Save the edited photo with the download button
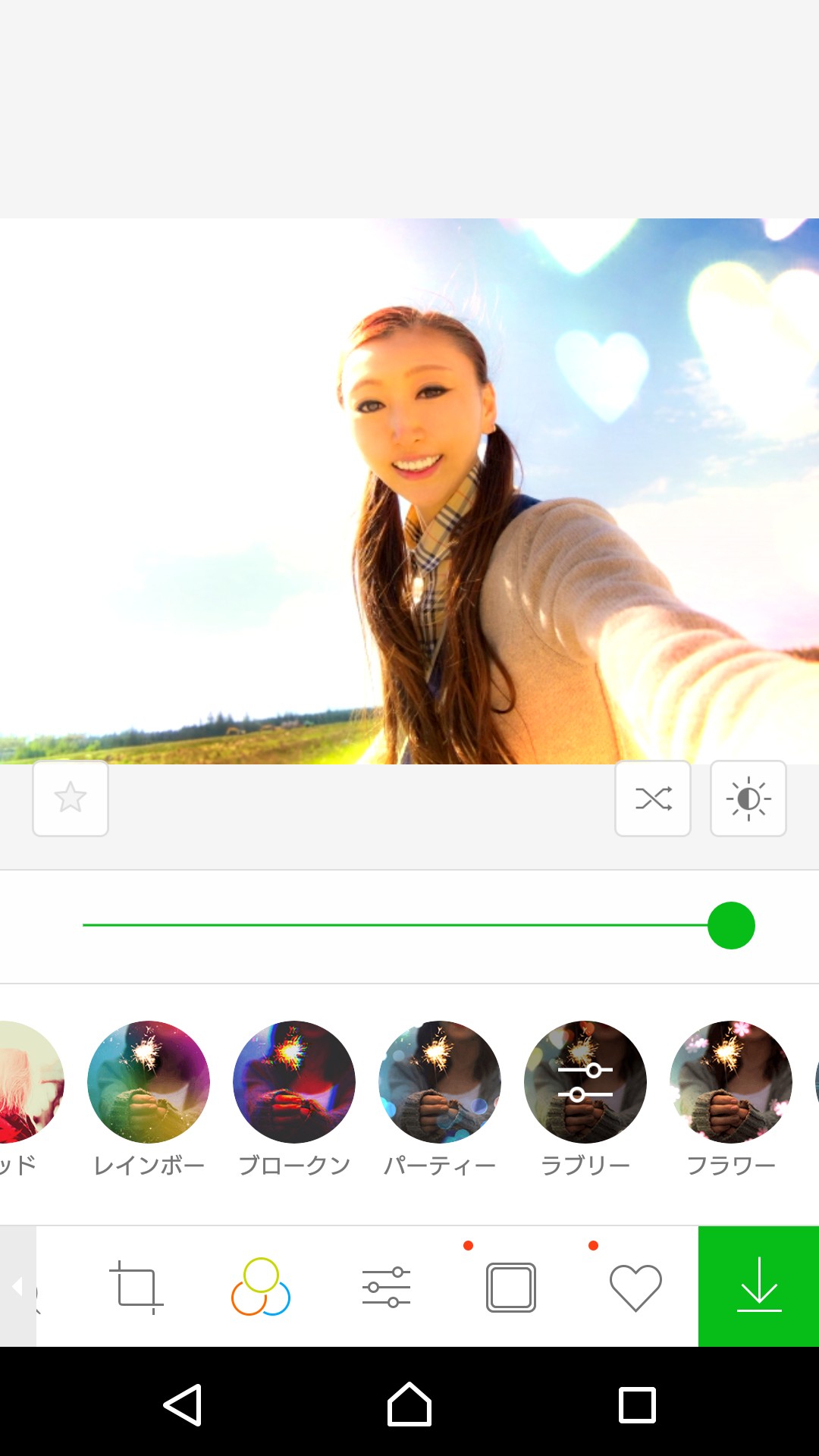The height and width of the screenshot is (1456, 819). point(758,1287)
